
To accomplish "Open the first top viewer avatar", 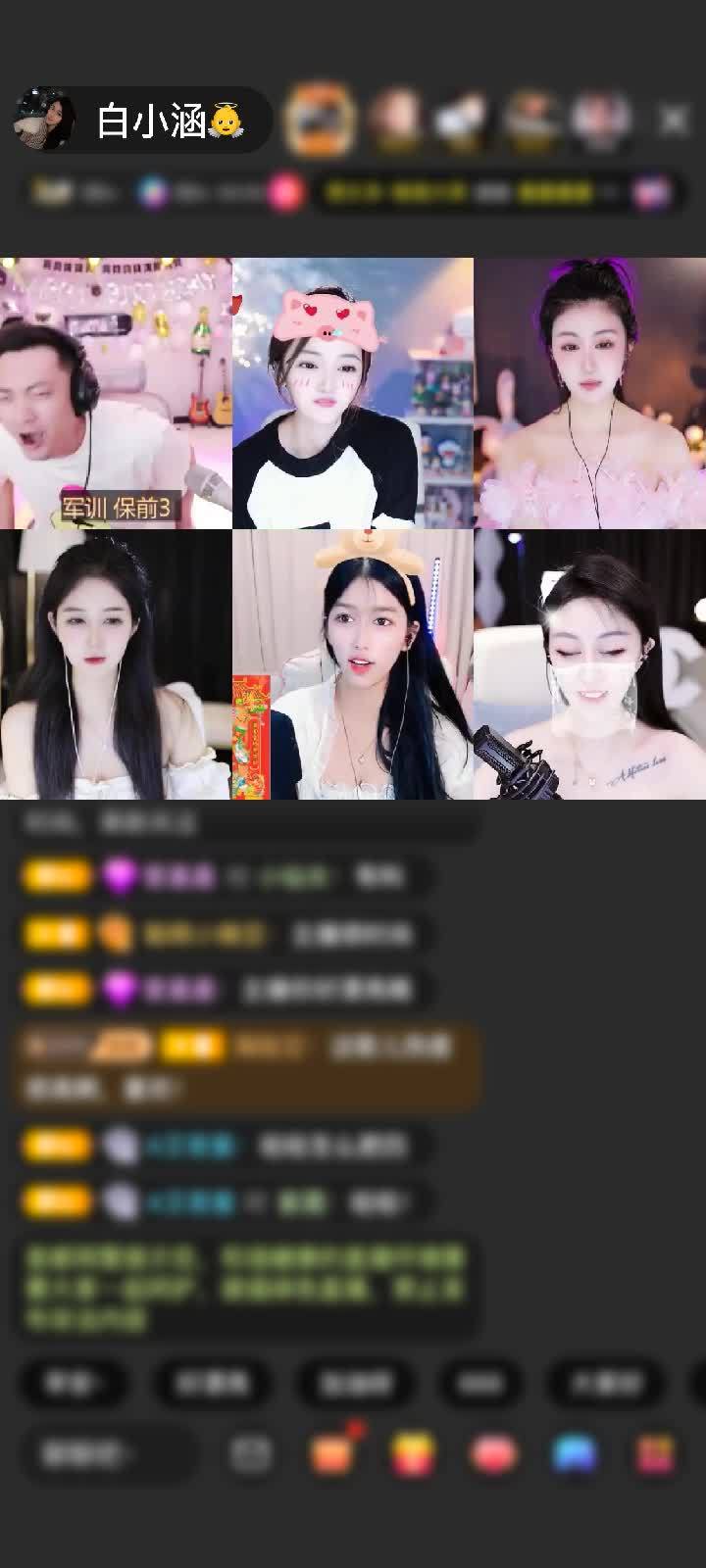I will click(x=320, y=120).
